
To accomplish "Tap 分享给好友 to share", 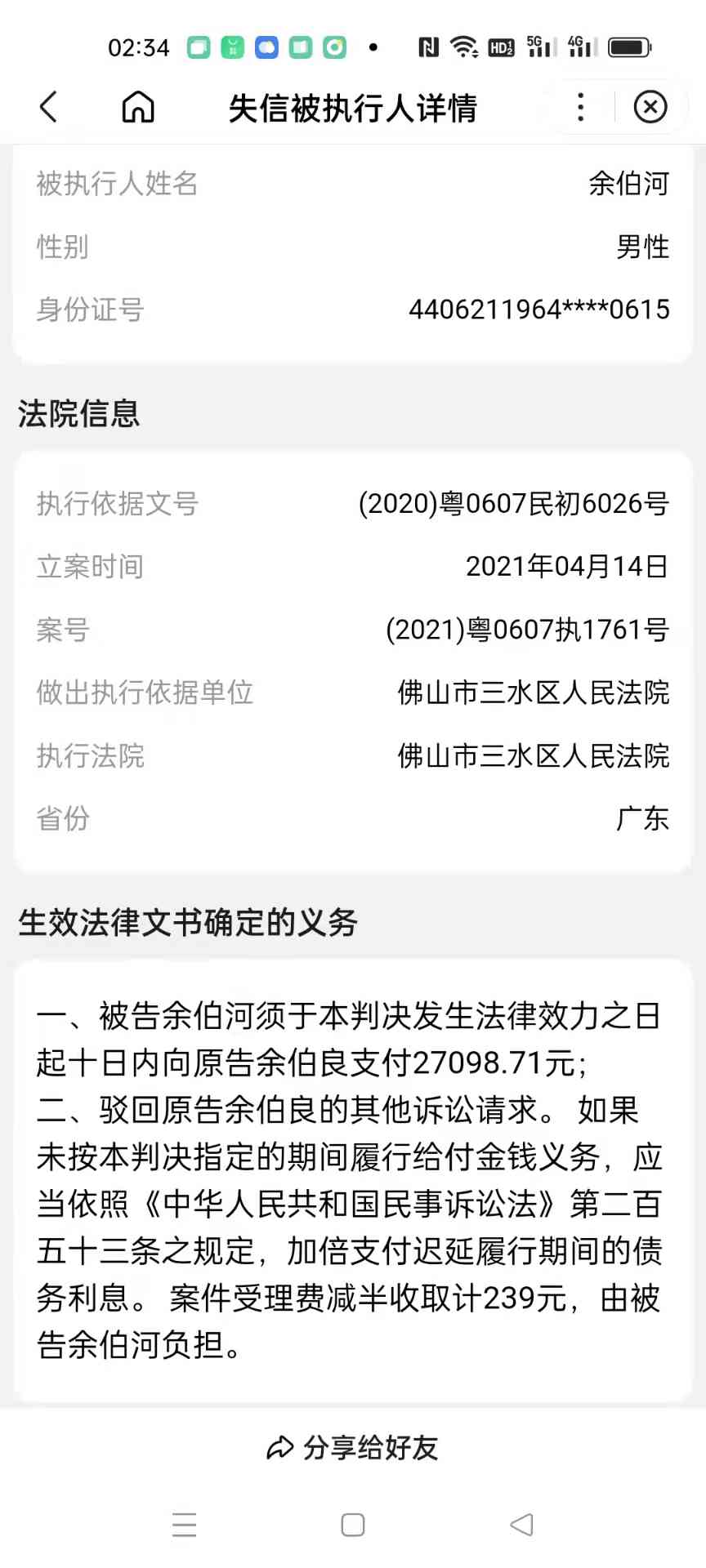I will 353,1448.
